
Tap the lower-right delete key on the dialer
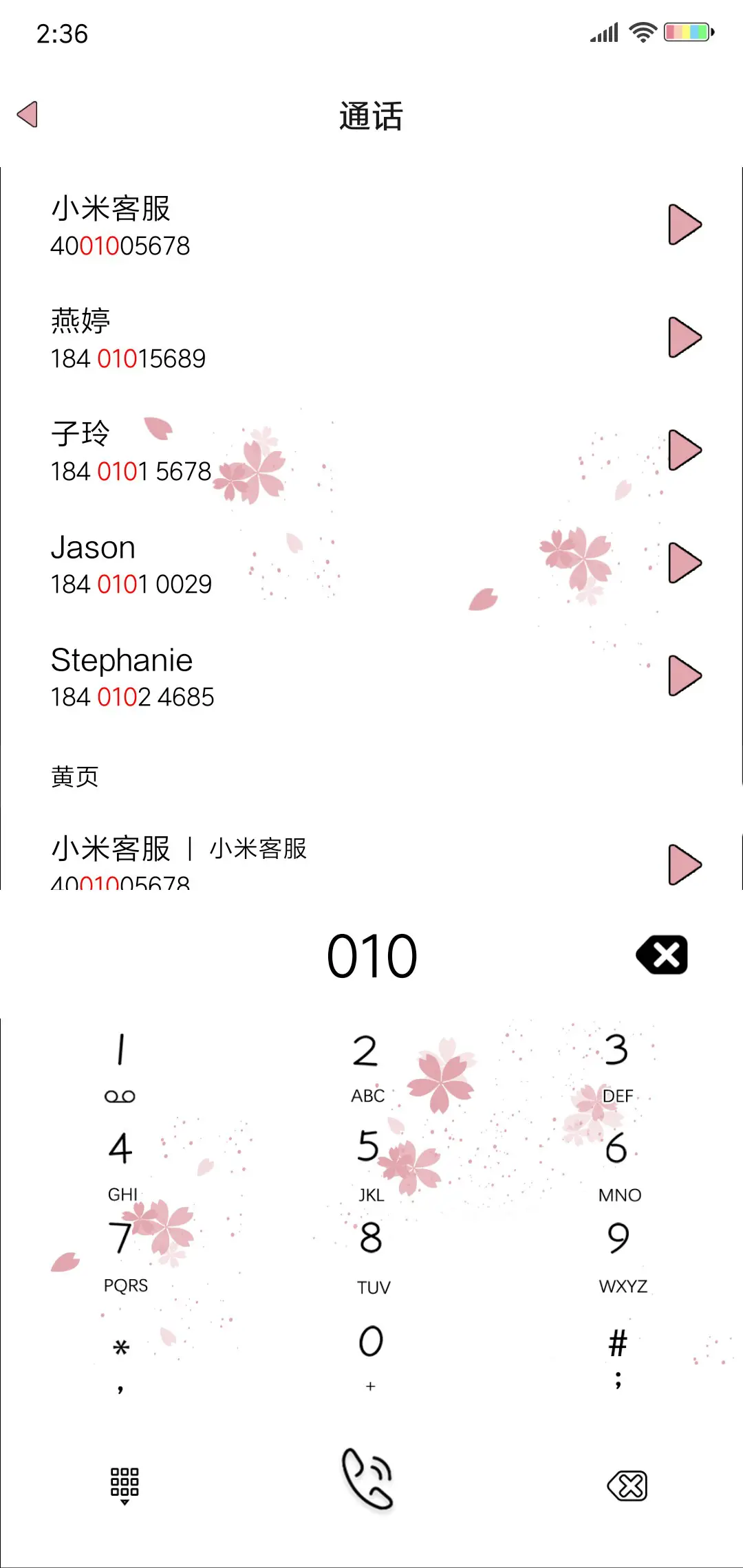(x=627, y=1484)
